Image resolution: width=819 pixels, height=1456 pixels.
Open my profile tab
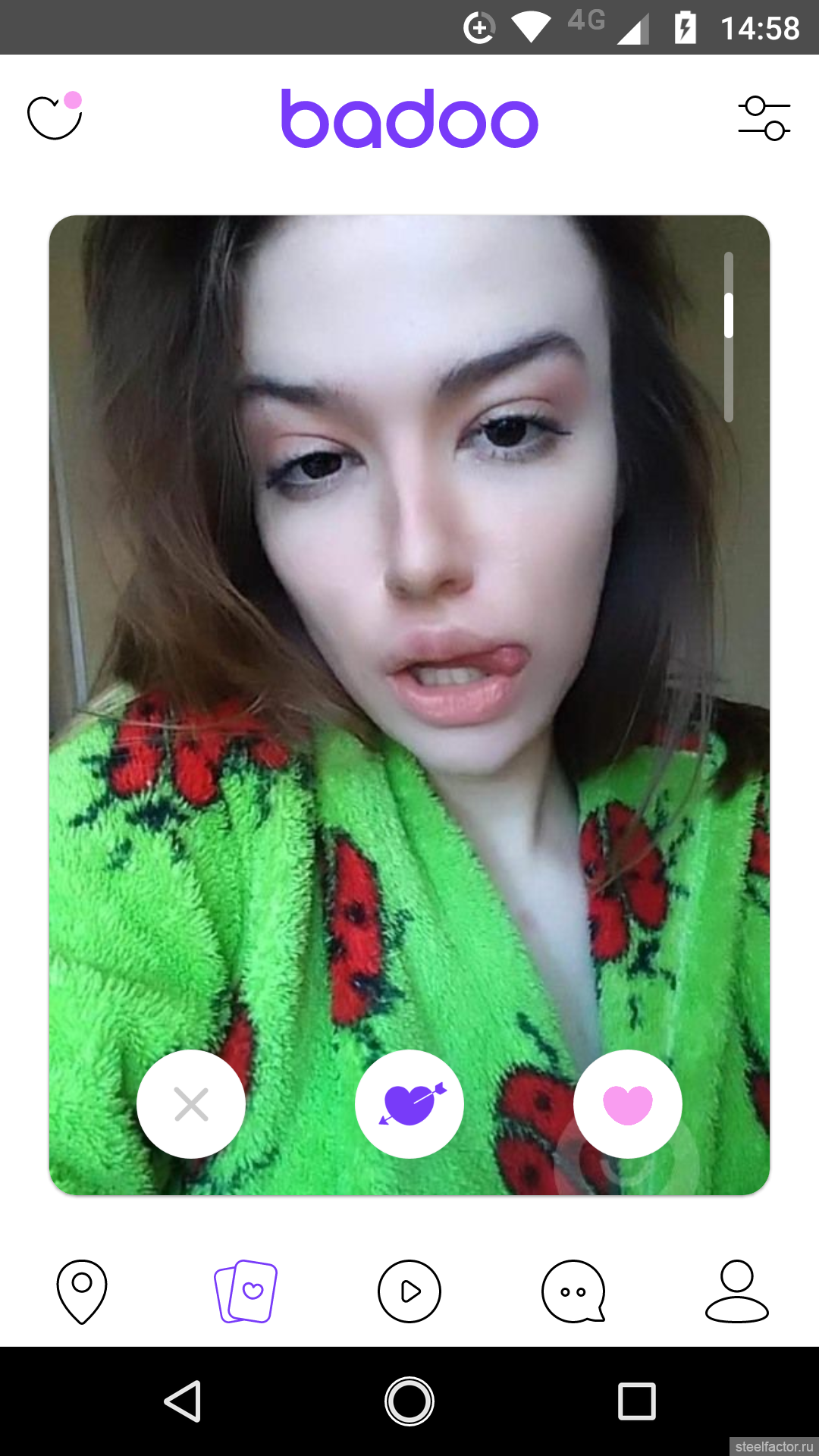click(x=737, y=1291)
